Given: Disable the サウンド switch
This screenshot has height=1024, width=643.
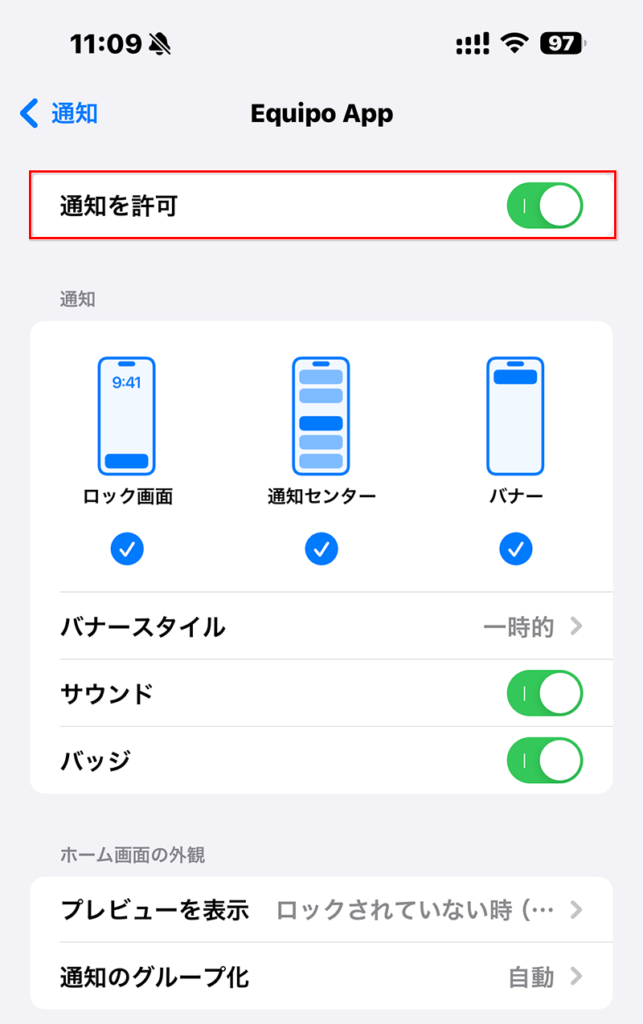Looking at the screenshot, I should point(544,694).
